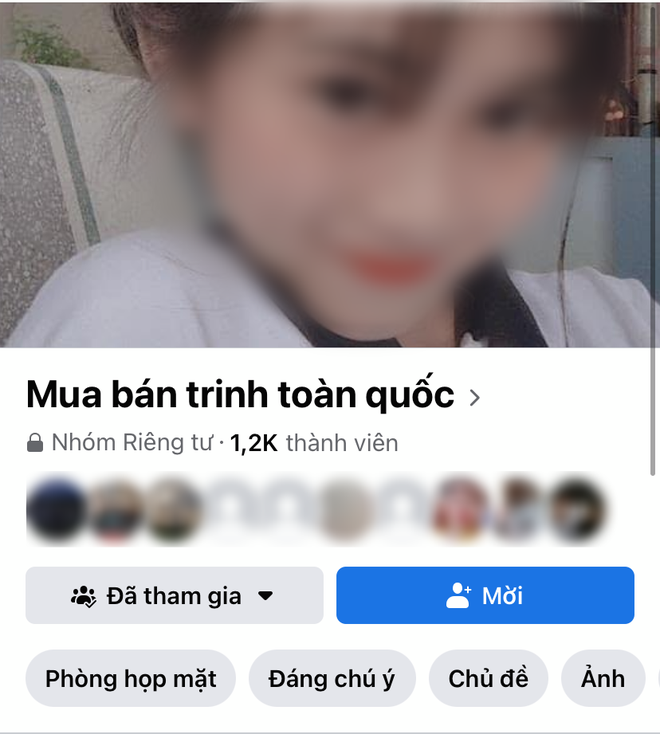The height and width of the screenshot is (734, 660).
Task: Select the Đáng chú ý chip
Action: pos(332,679)
